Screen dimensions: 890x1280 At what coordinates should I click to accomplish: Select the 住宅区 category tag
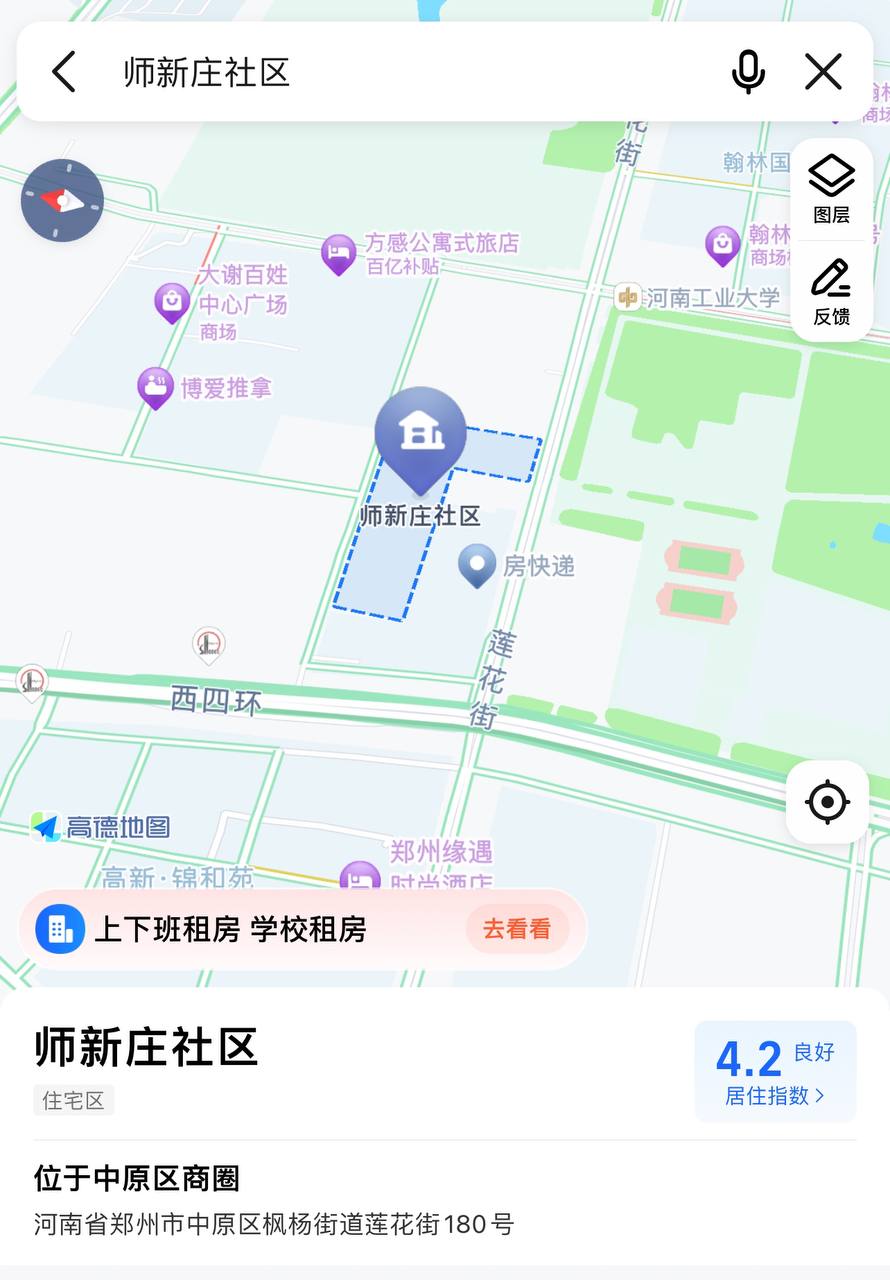[73, 1100]
